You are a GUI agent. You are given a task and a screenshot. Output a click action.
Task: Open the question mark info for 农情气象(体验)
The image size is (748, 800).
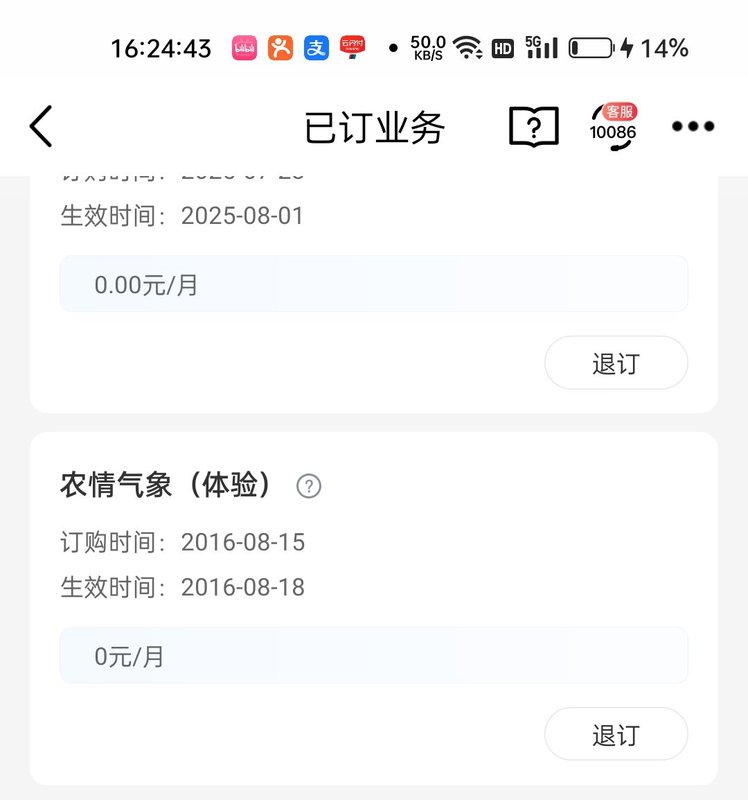(x=309, y=487)
